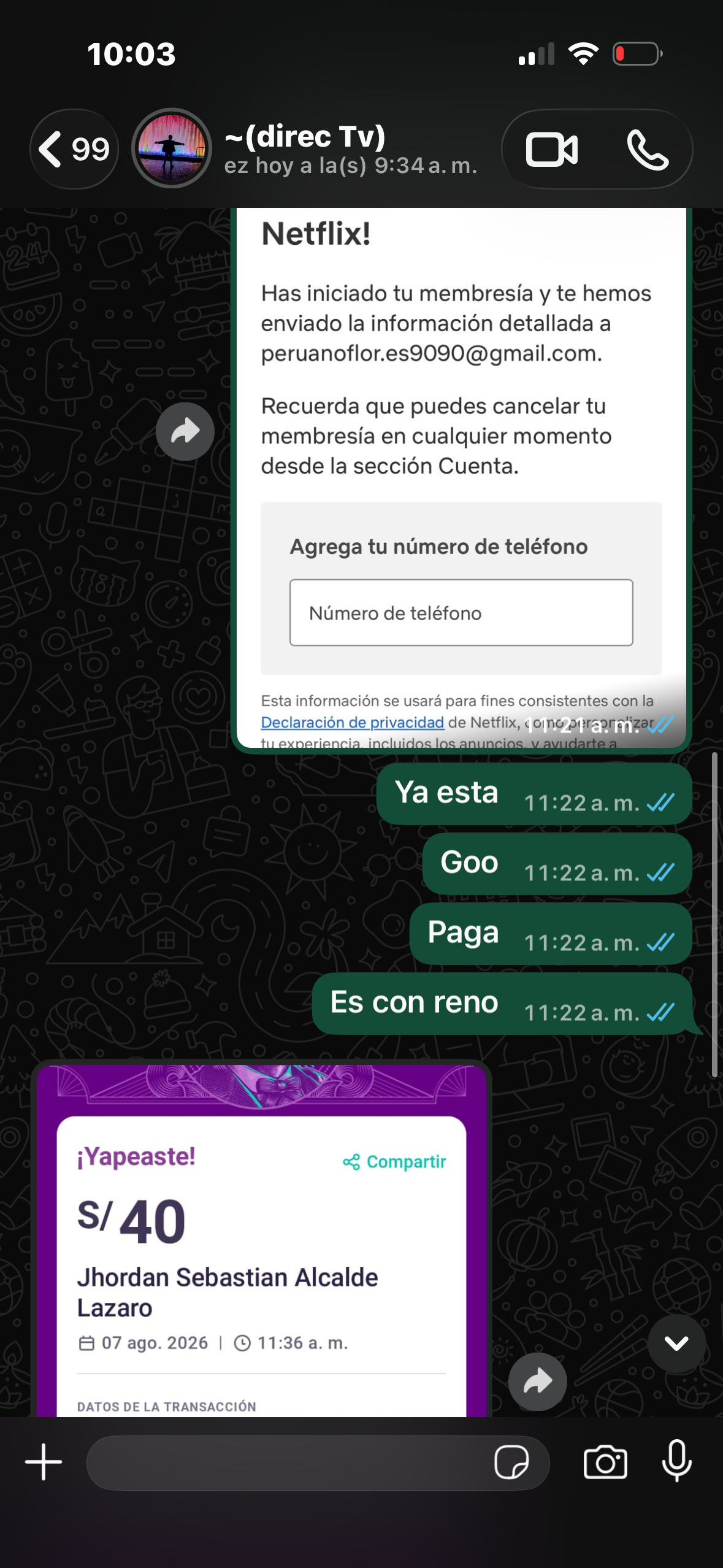Start a voice call with direc Tv

648,150
